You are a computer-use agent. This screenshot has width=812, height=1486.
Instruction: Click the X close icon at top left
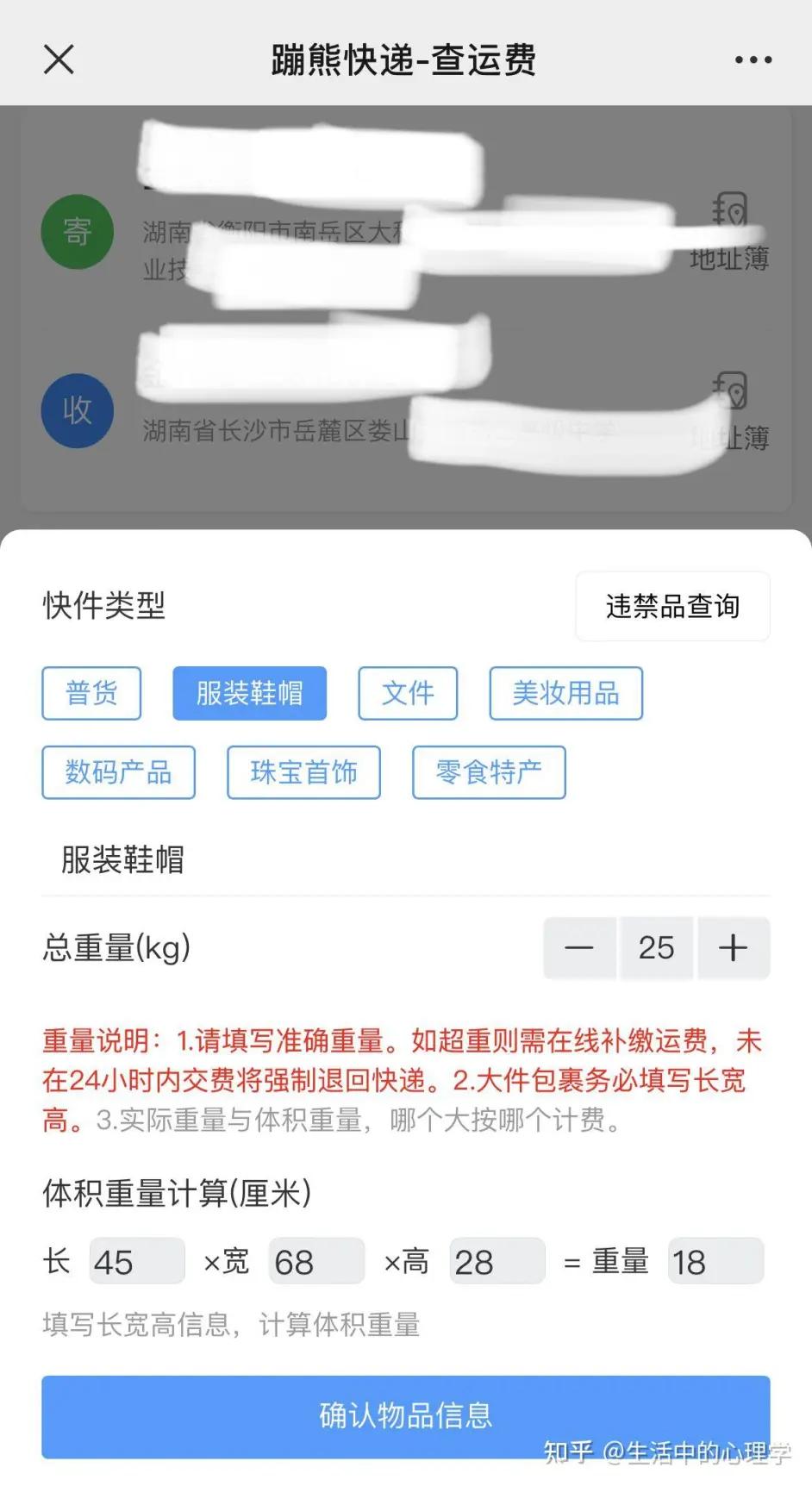(58, 59)
